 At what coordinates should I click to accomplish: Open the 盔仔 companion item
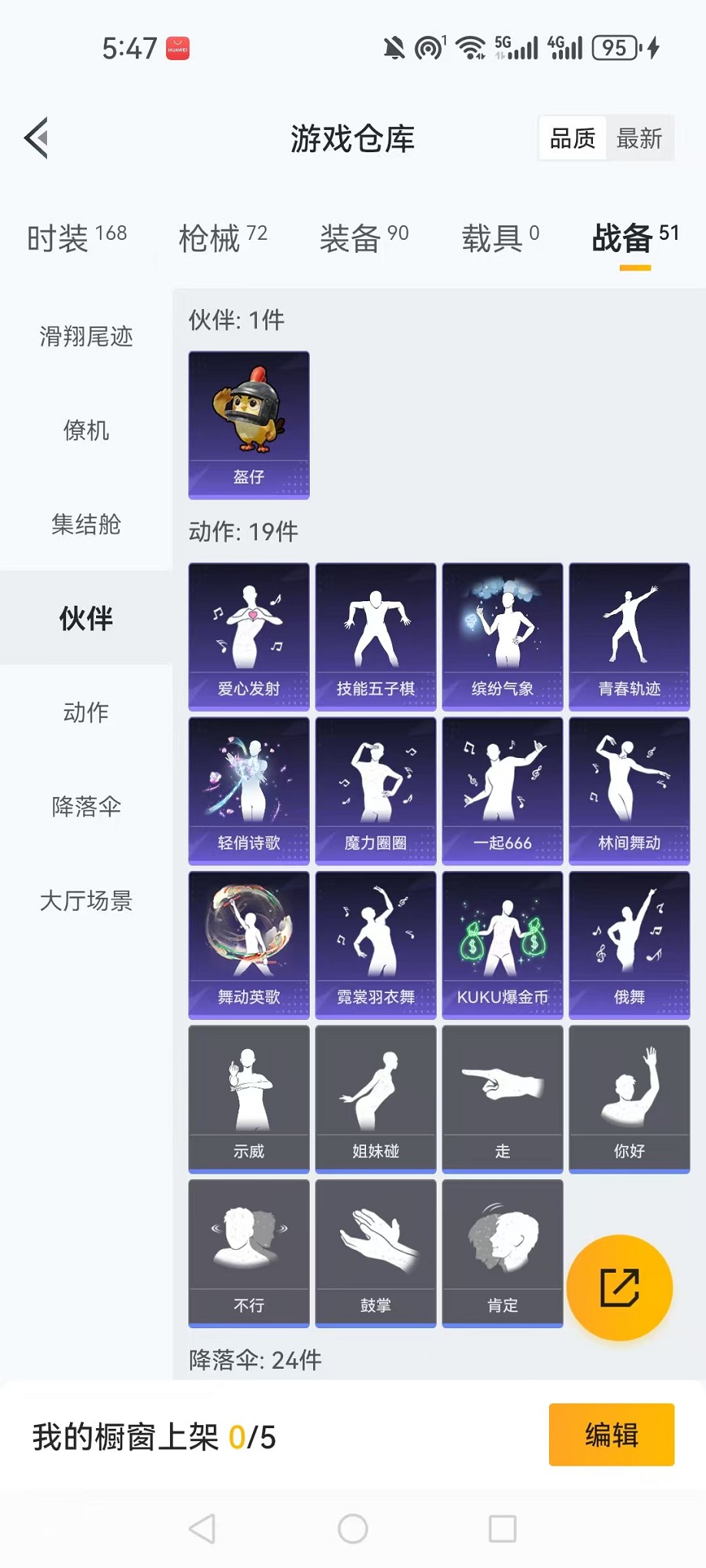(249, 424)
